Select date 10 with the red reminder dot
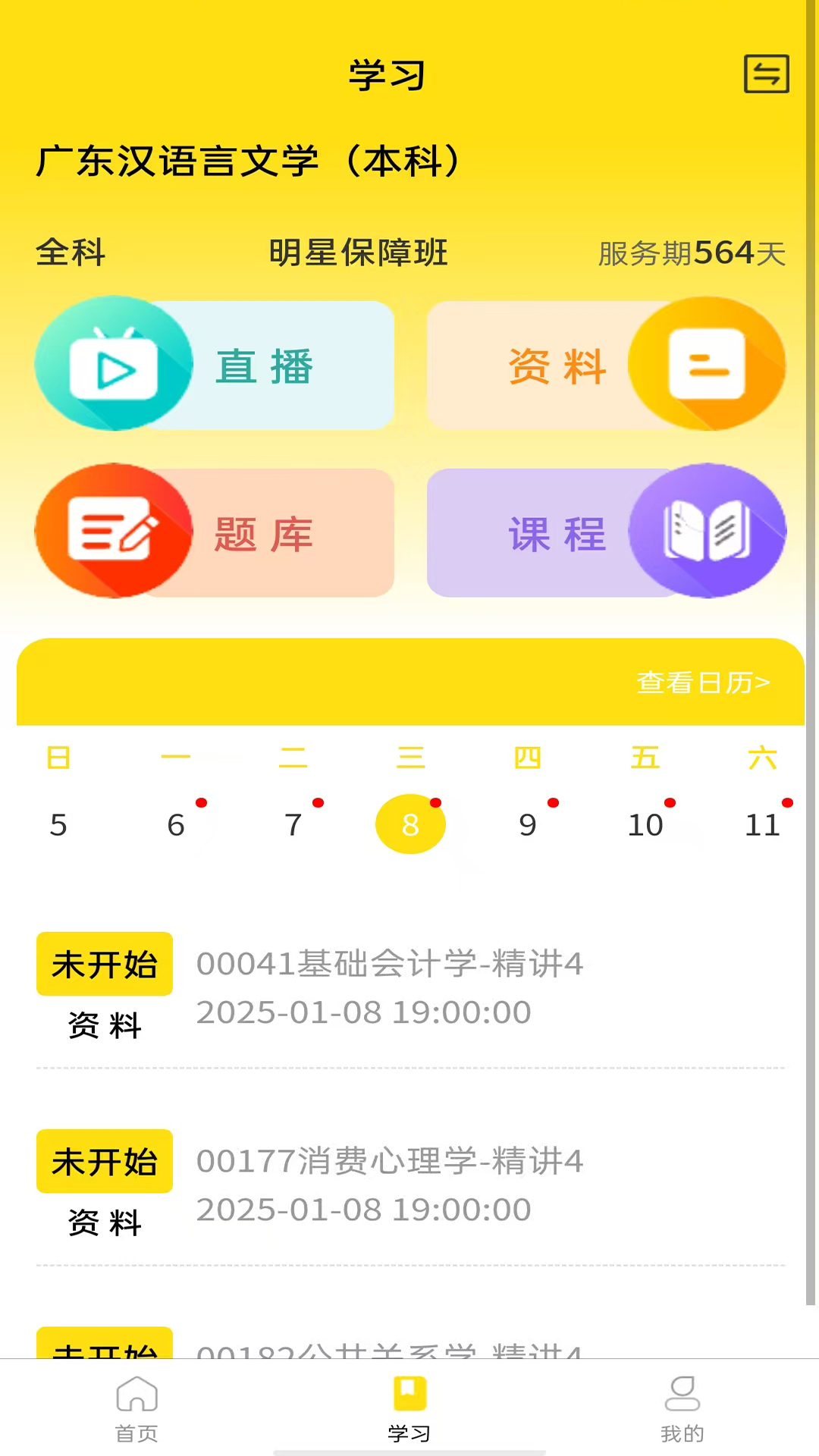 click(x=645, y=824)
